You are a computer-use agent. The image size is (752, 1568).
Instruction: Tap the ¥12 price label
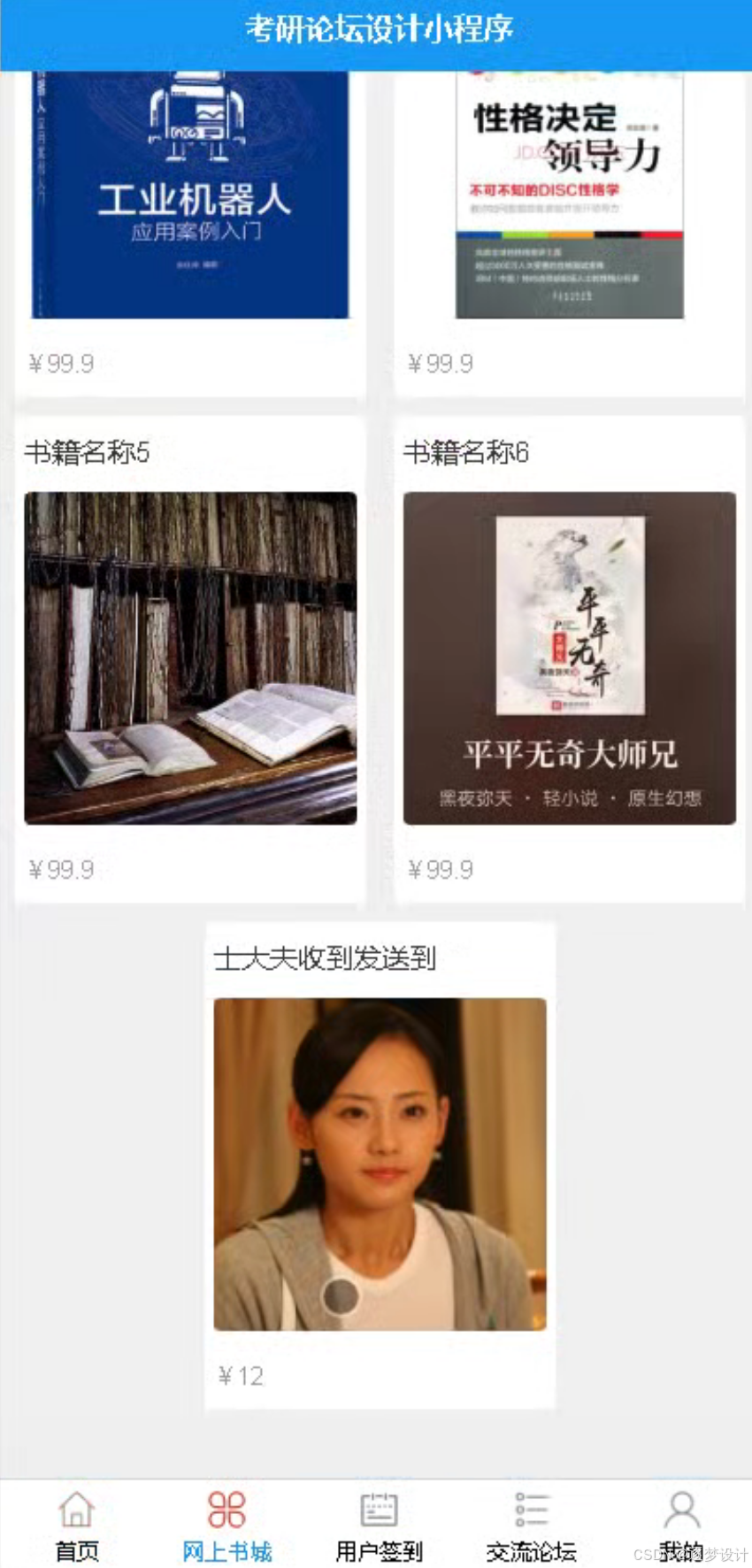[241, 1375]
